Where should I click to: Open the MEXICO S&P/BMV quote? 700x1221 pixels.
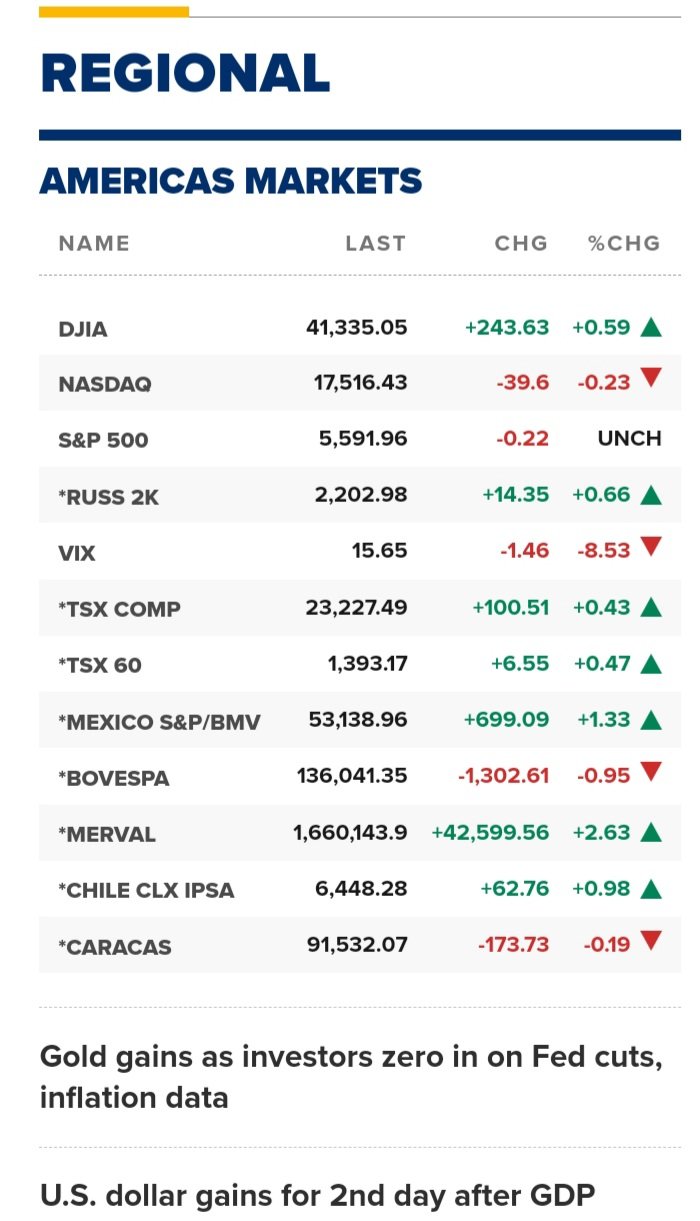(x=160, y=721)
